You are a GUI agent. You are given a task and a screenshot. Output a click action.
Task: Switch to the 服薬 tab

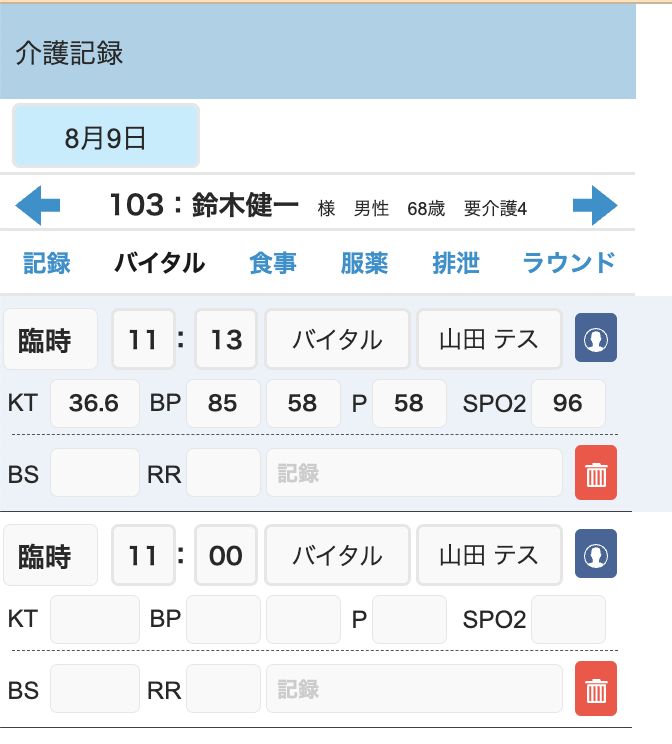coord(364,263)
